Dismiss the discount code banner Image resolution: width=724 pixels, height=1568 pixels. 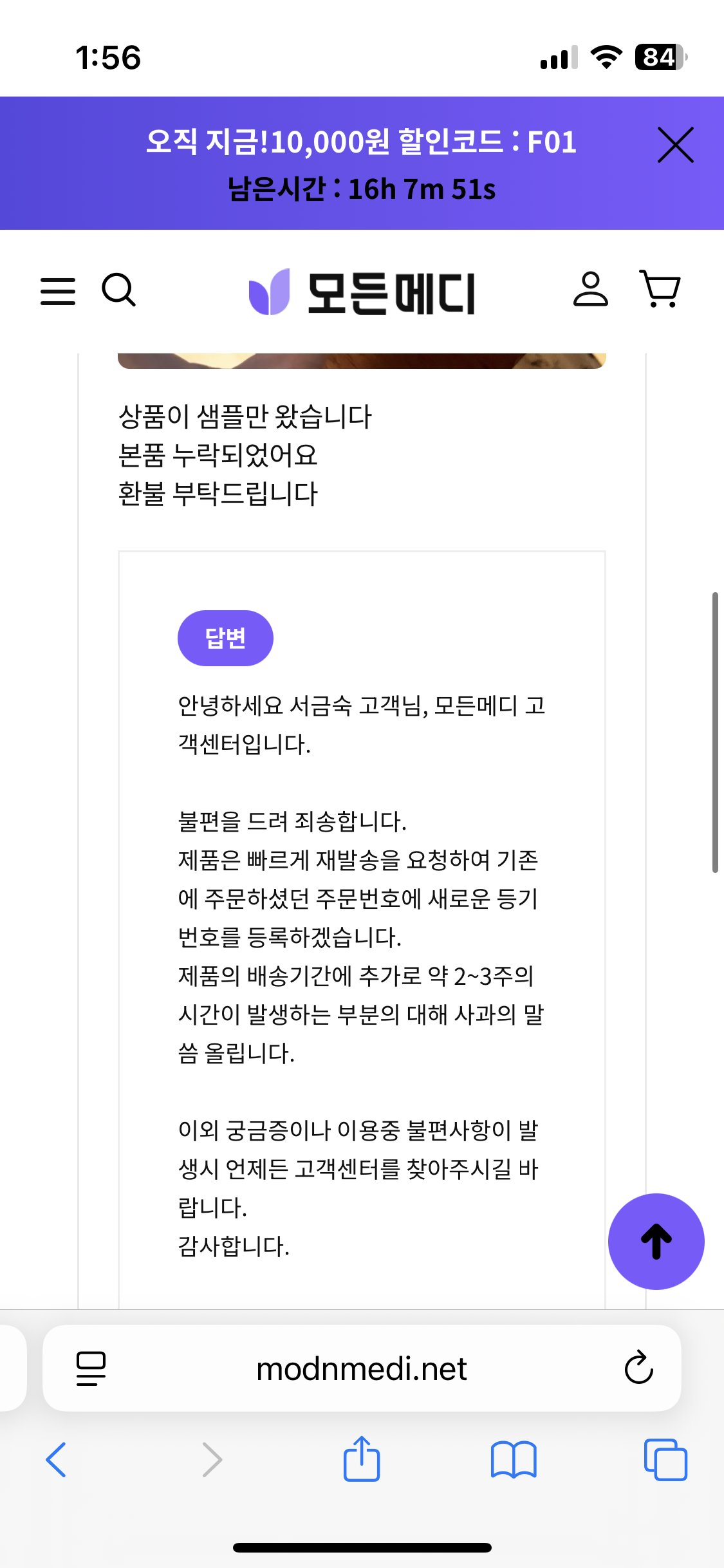[675, 145]
